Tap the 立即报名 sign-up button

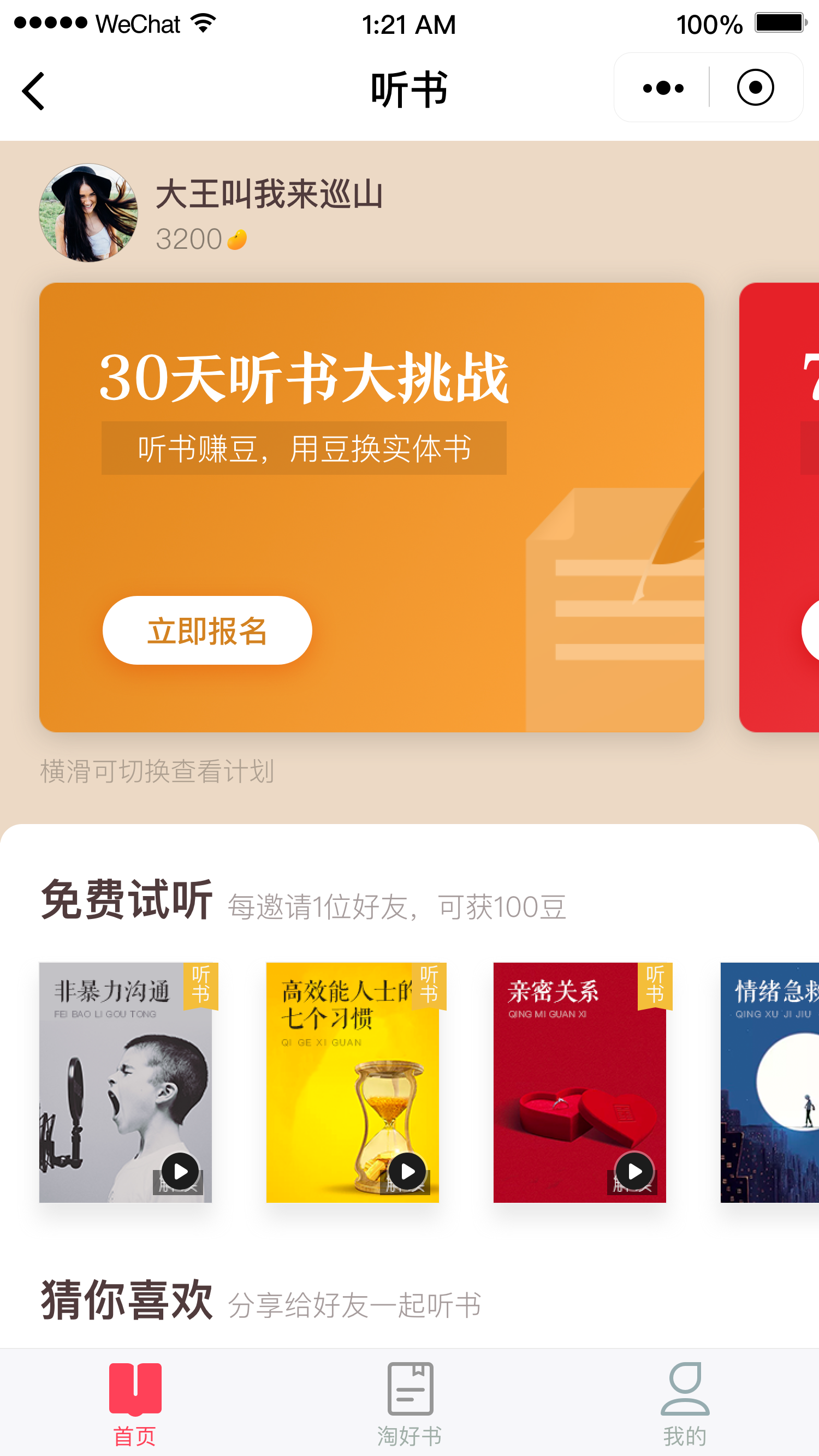coord(207,630)
